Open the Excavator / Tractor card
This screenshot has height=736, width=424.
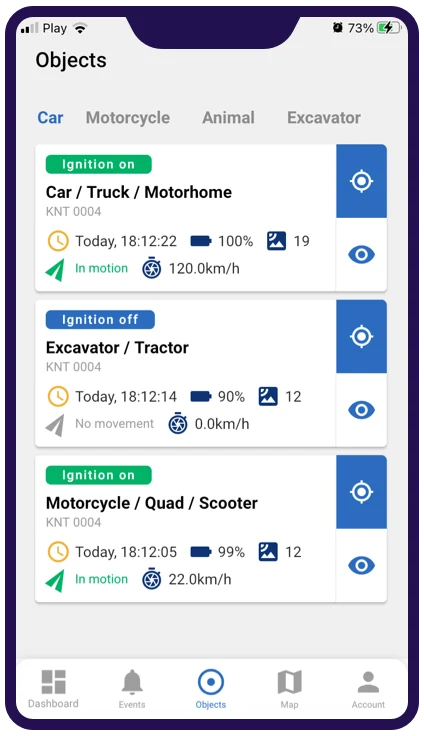(185, 373)
